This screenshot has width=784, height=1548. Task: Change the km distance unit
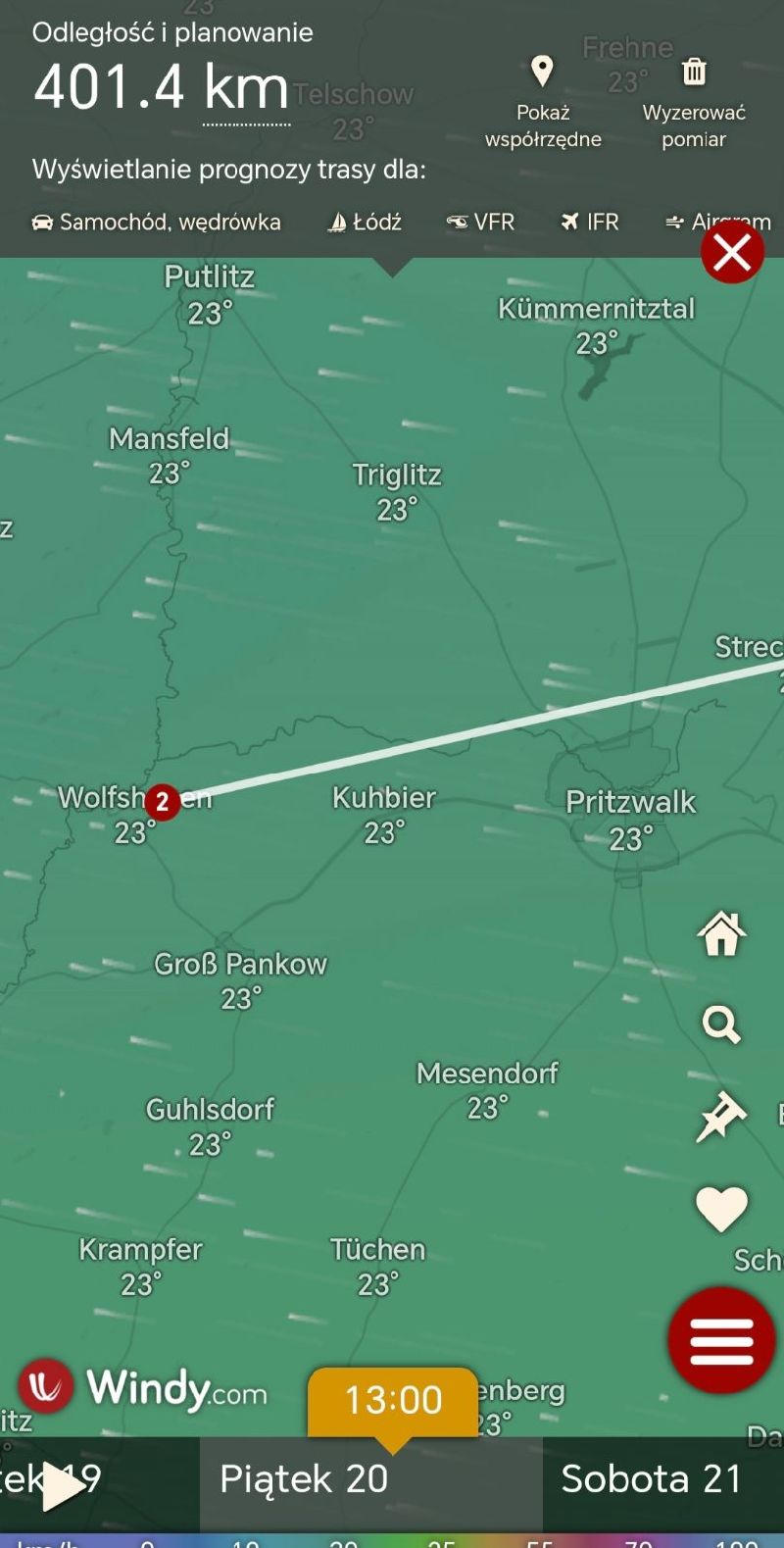pyautogui.click(x=246, y=90)
